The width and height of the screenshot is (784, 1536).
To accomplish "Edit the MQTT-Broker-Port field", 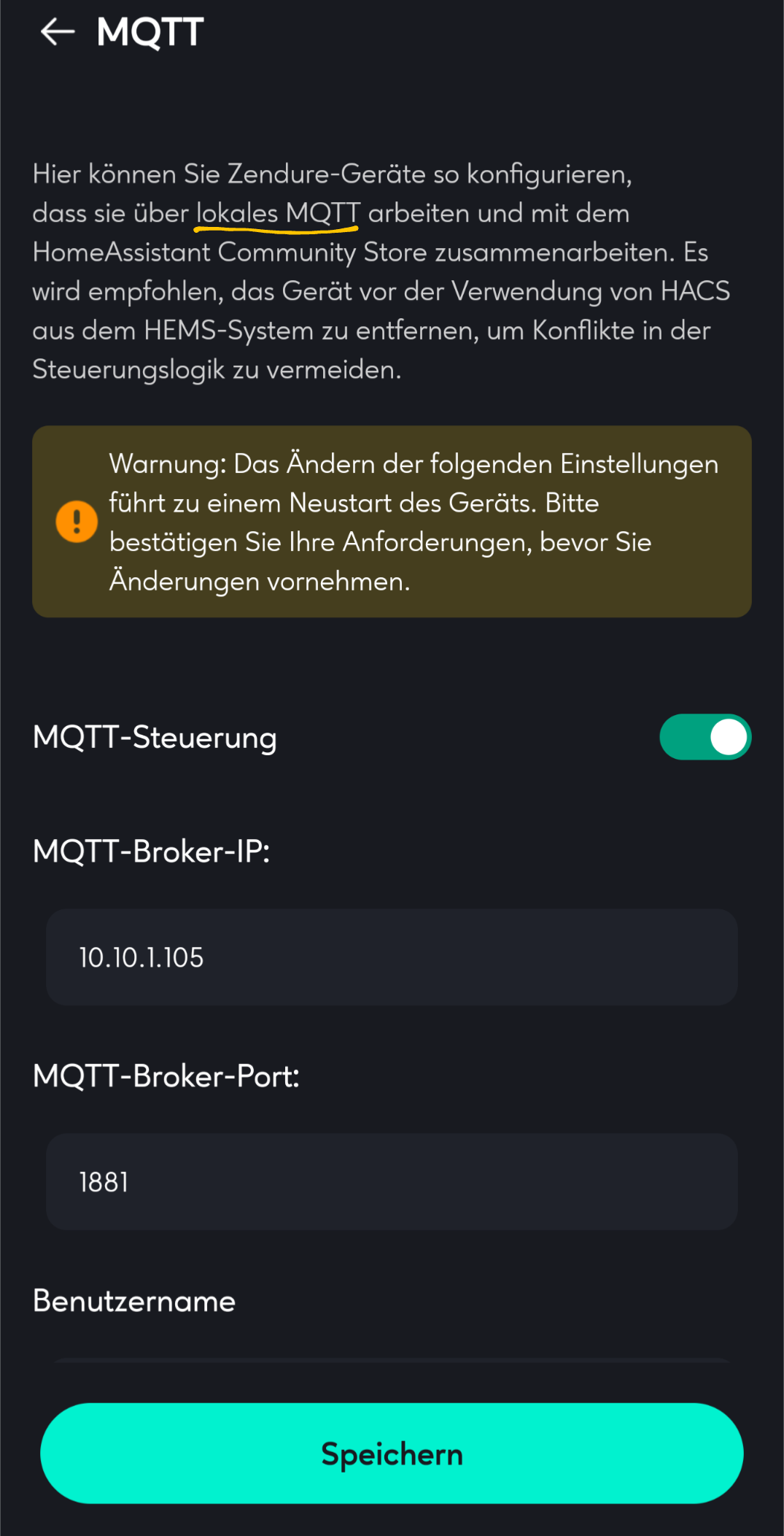I will pos(392,1181).
